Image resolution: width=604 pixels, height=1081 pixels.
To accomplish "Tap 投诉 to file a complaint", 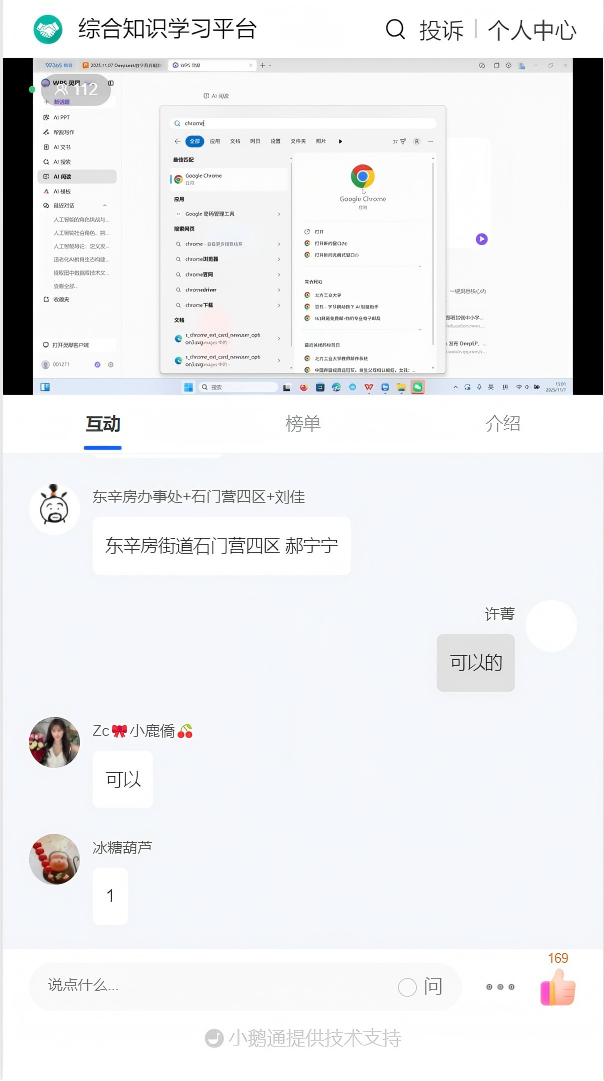I will pos(441,30).
